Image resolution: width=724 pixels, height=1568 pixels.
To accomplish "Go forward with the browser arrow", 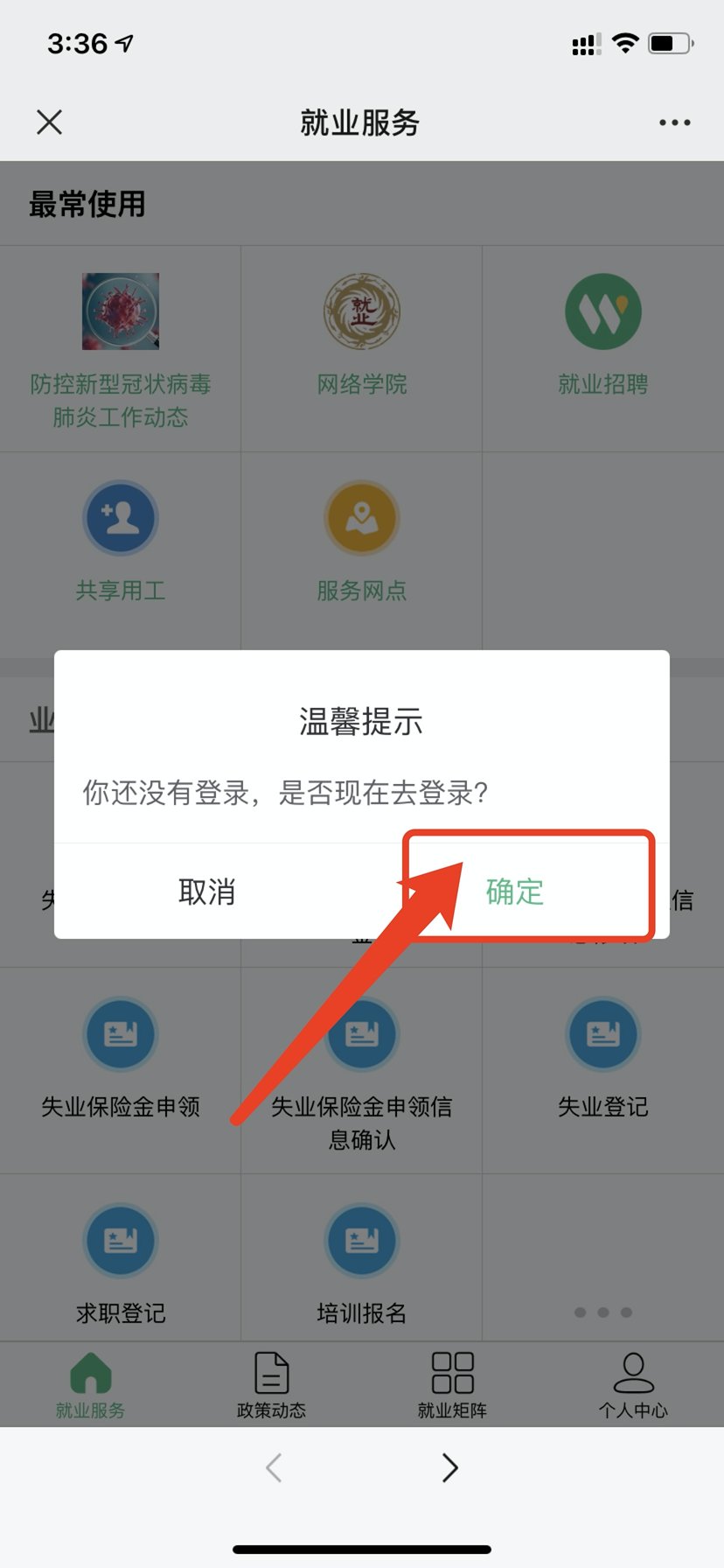I will (x=450, y=1467).
